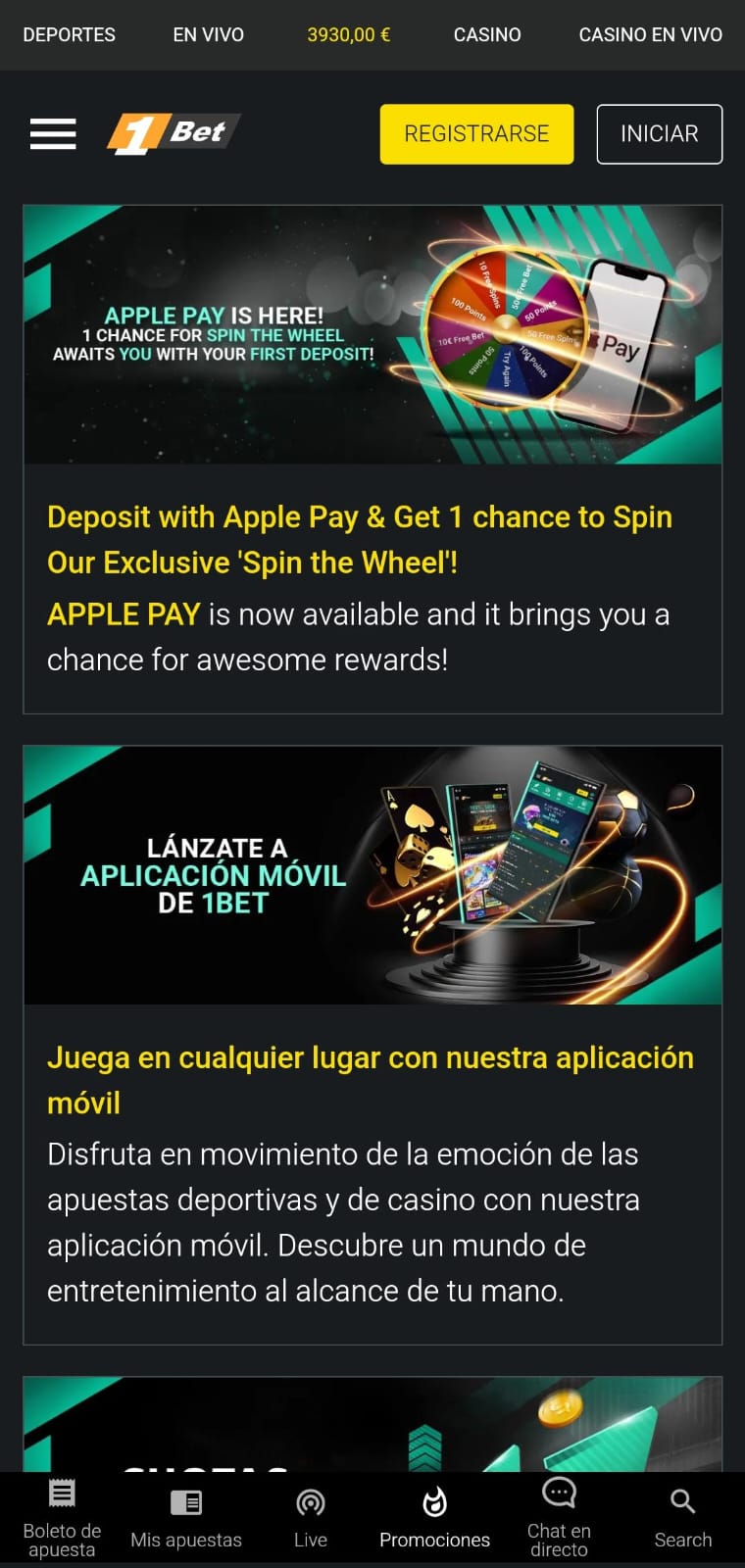
Task: Open Boleto de apuesta
Action: [62, 1518]
